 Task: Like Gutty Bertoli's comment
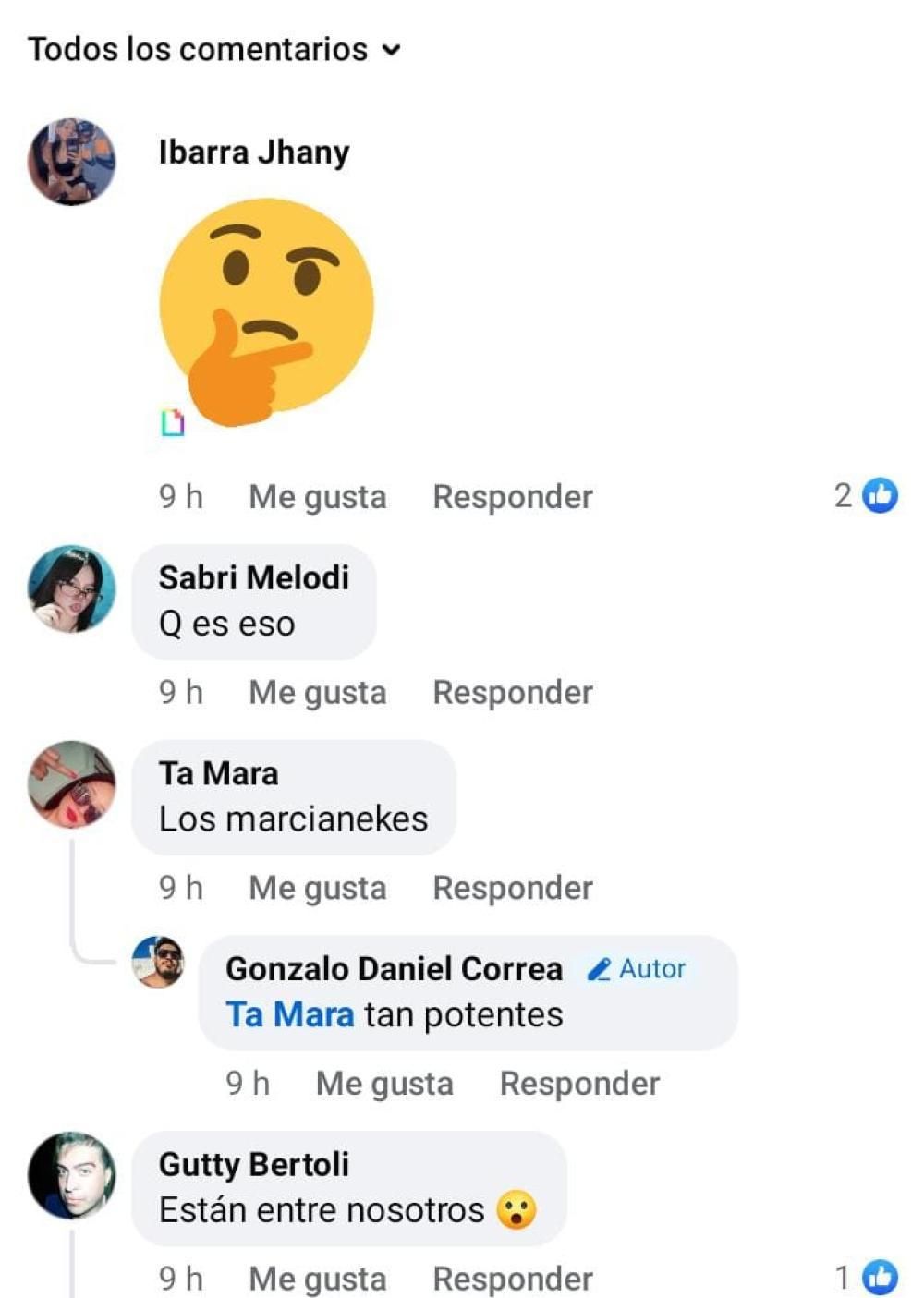[317, 1279]
